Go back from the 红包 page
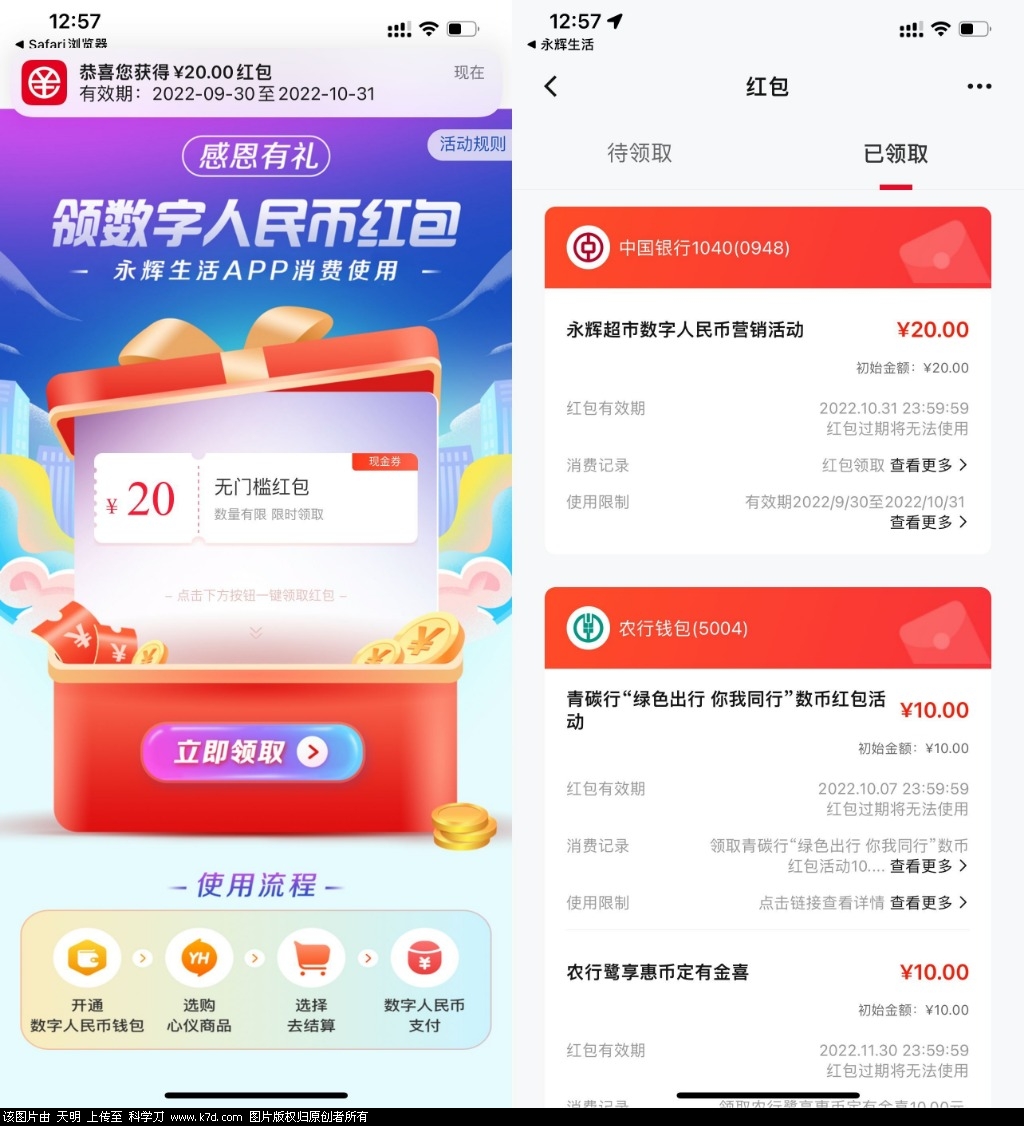This screenshot has width=1024, height=1126. pos(551,87)
